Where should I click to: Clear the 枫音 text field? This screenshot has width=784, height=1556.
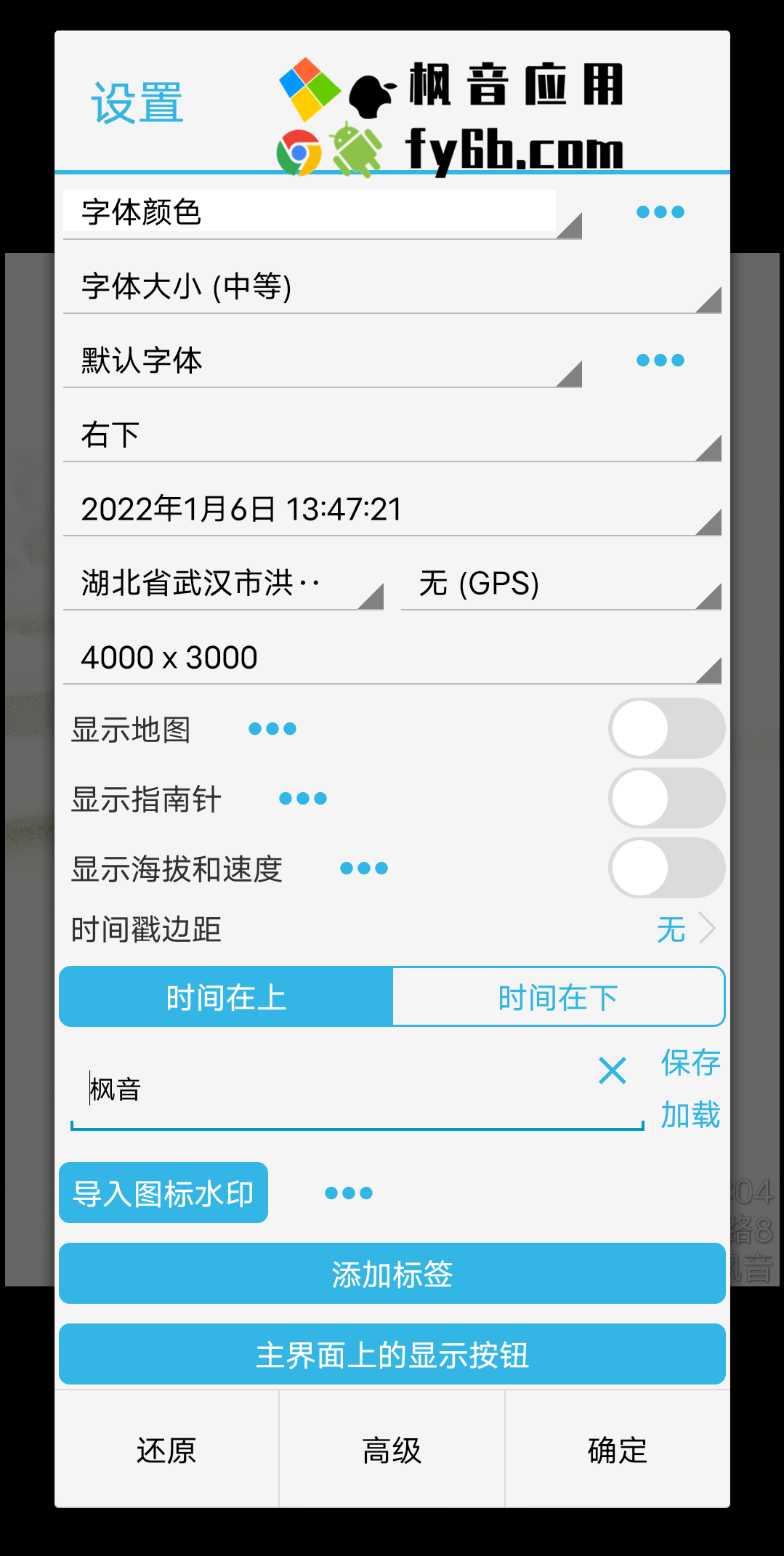(612, 1071)
